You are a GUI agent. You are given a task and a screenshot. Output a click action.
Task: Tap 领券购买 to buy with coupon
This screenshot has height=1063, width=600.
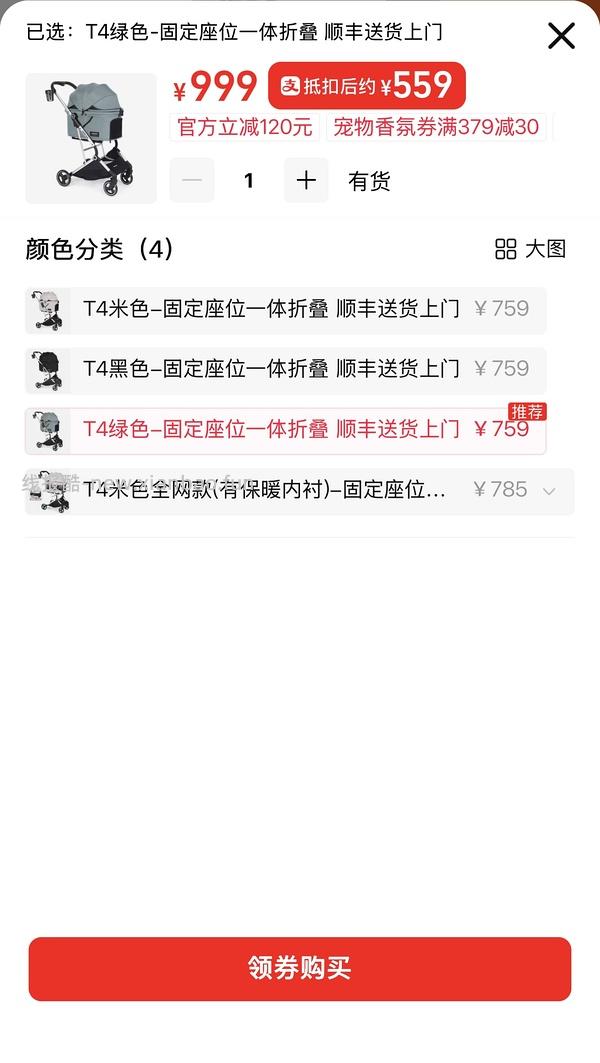tap(299, 968)
